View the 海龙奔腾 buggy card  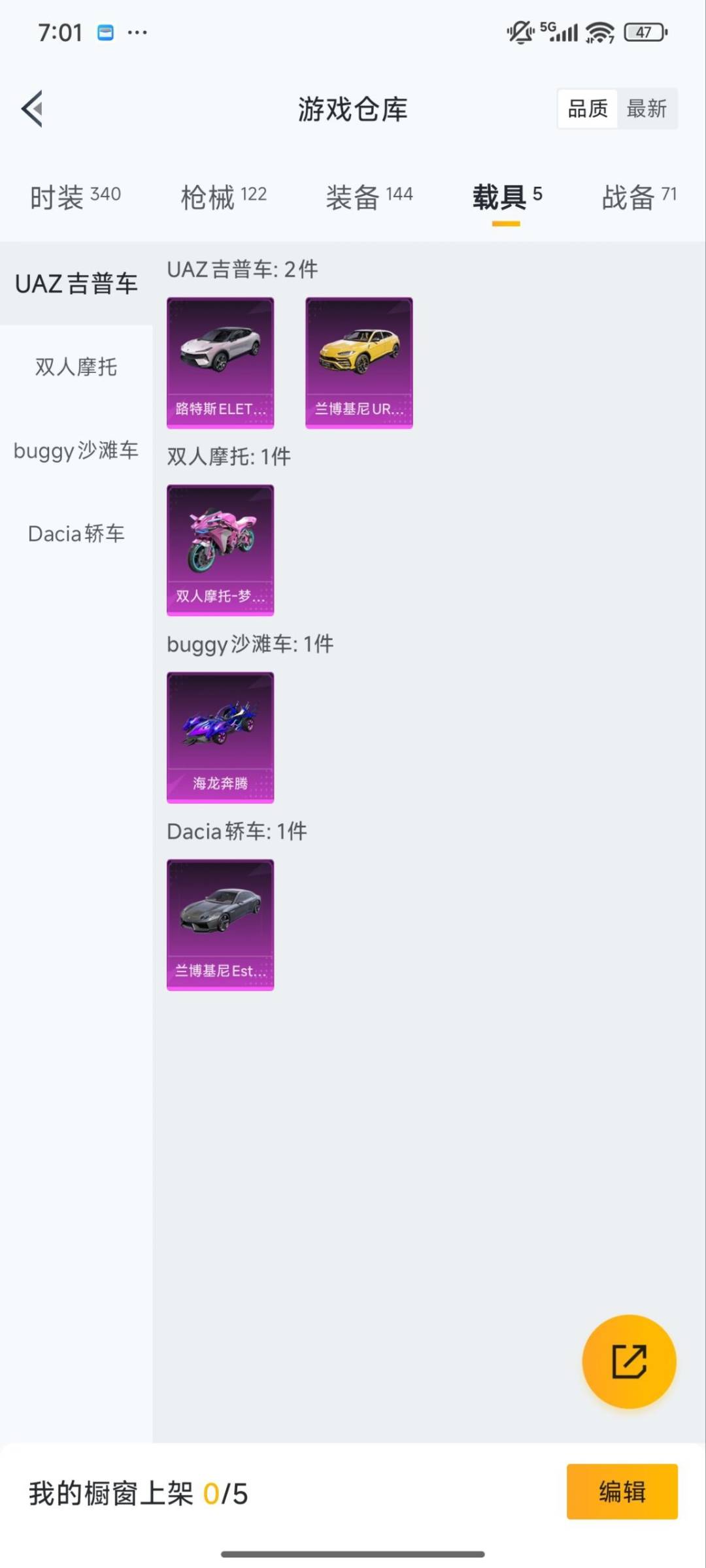[220, 737]
